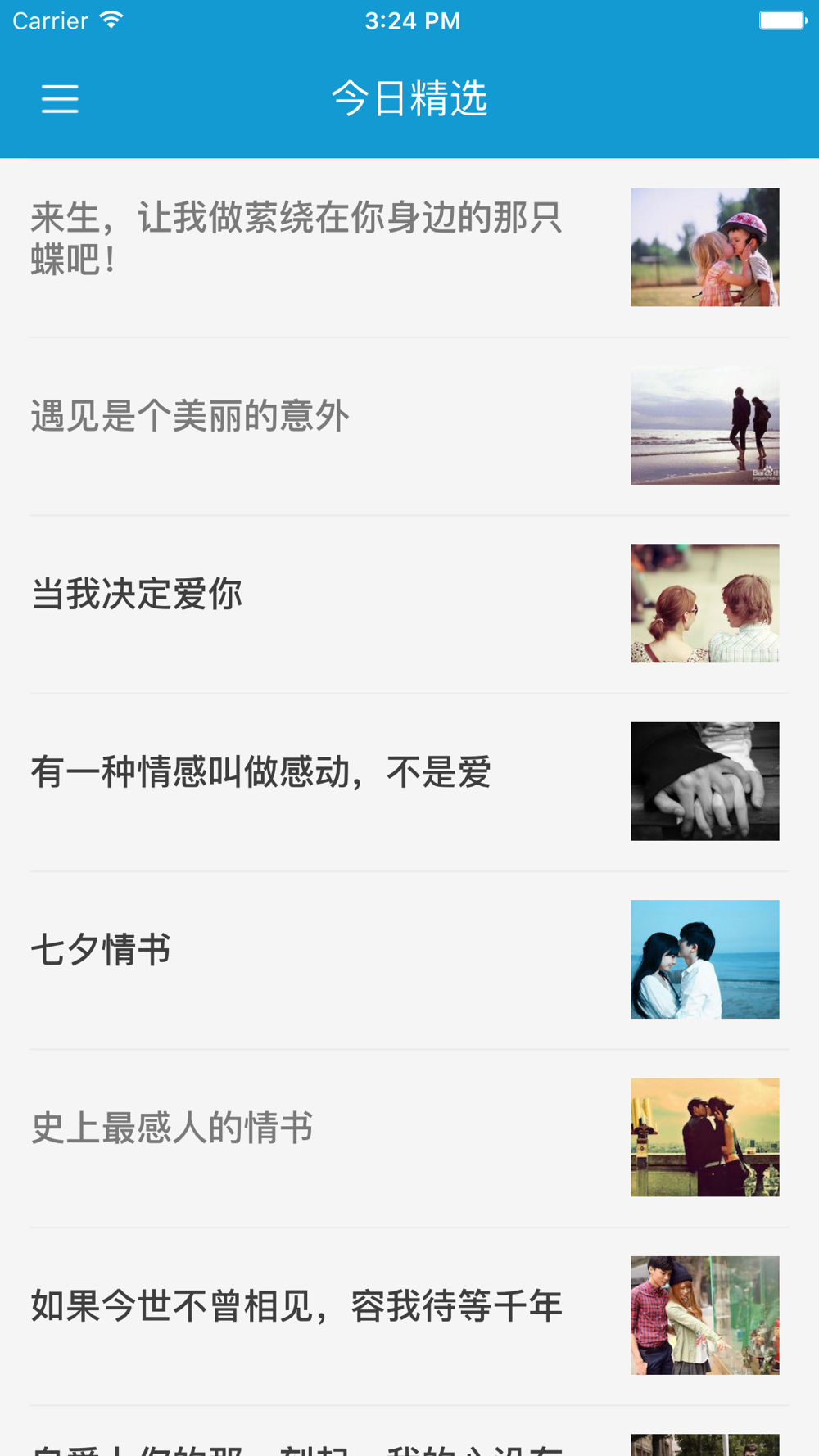This screenshot has height=1456, width=819.
Task: Open the 七夕情书 article
Action: 101,950
